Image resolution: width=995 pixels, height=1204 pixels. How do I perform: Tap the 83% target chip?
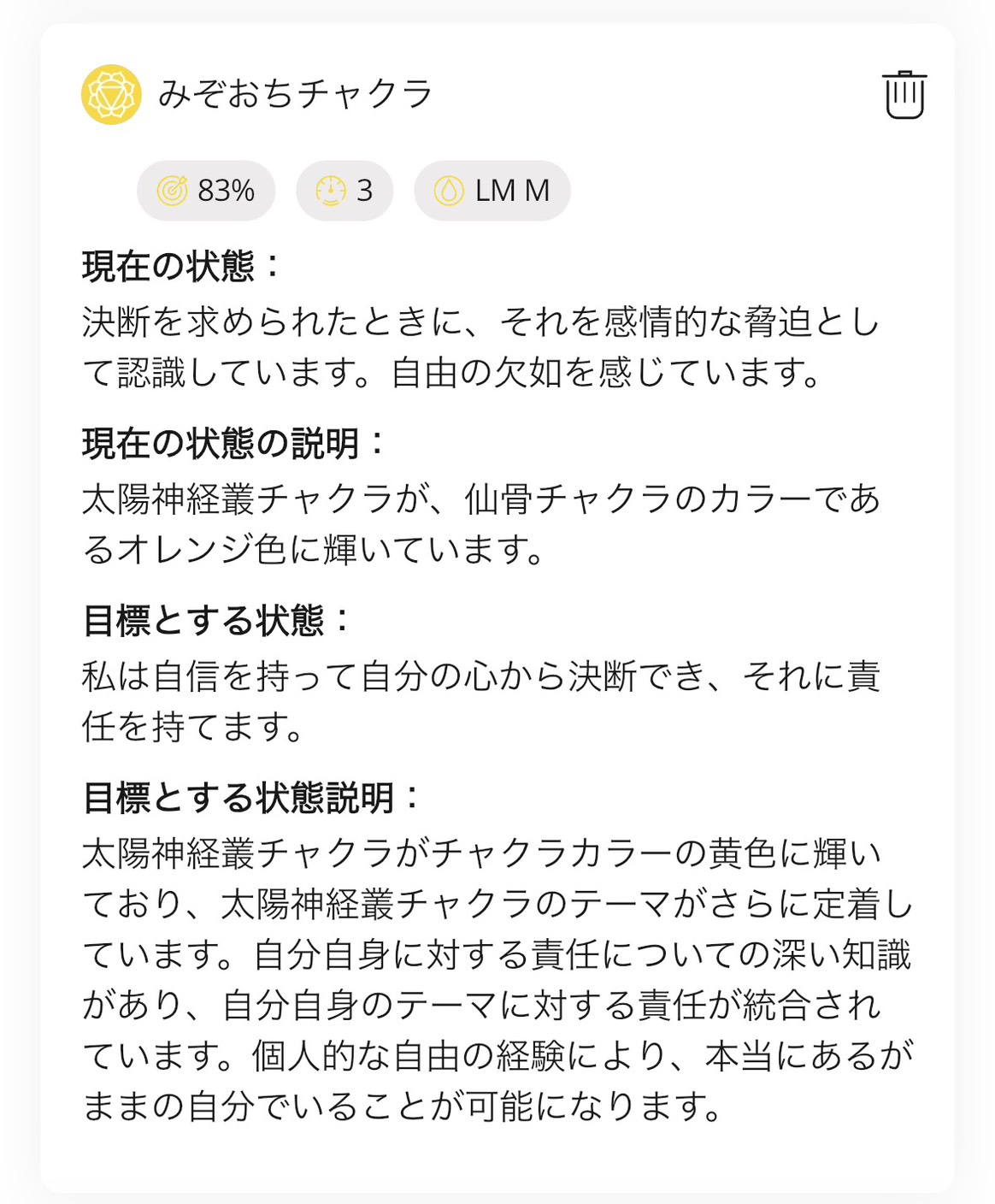pyautogui.click(x=206, y=191)
